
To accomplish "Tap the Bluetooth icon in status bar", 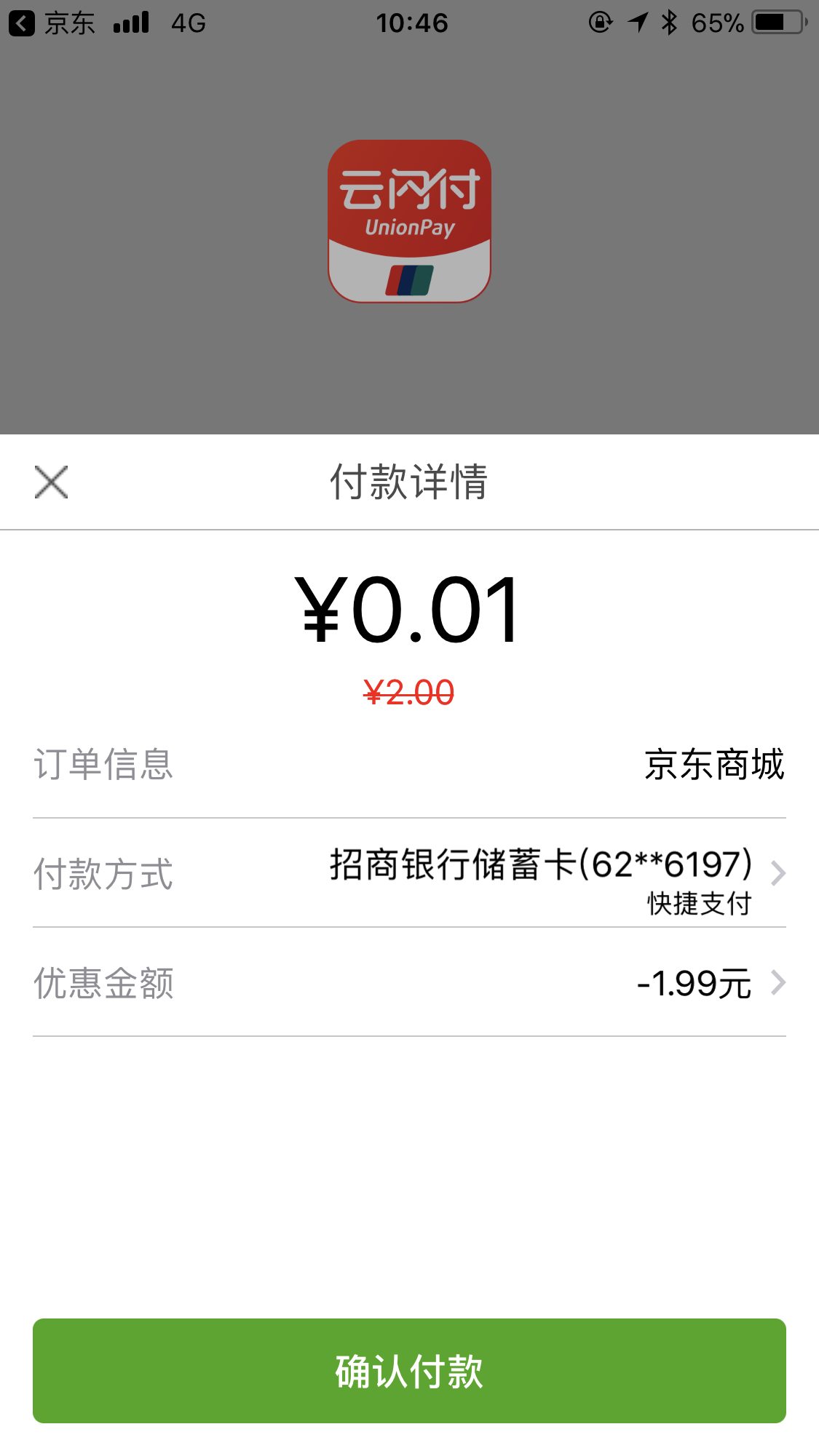I will [670, 22].
